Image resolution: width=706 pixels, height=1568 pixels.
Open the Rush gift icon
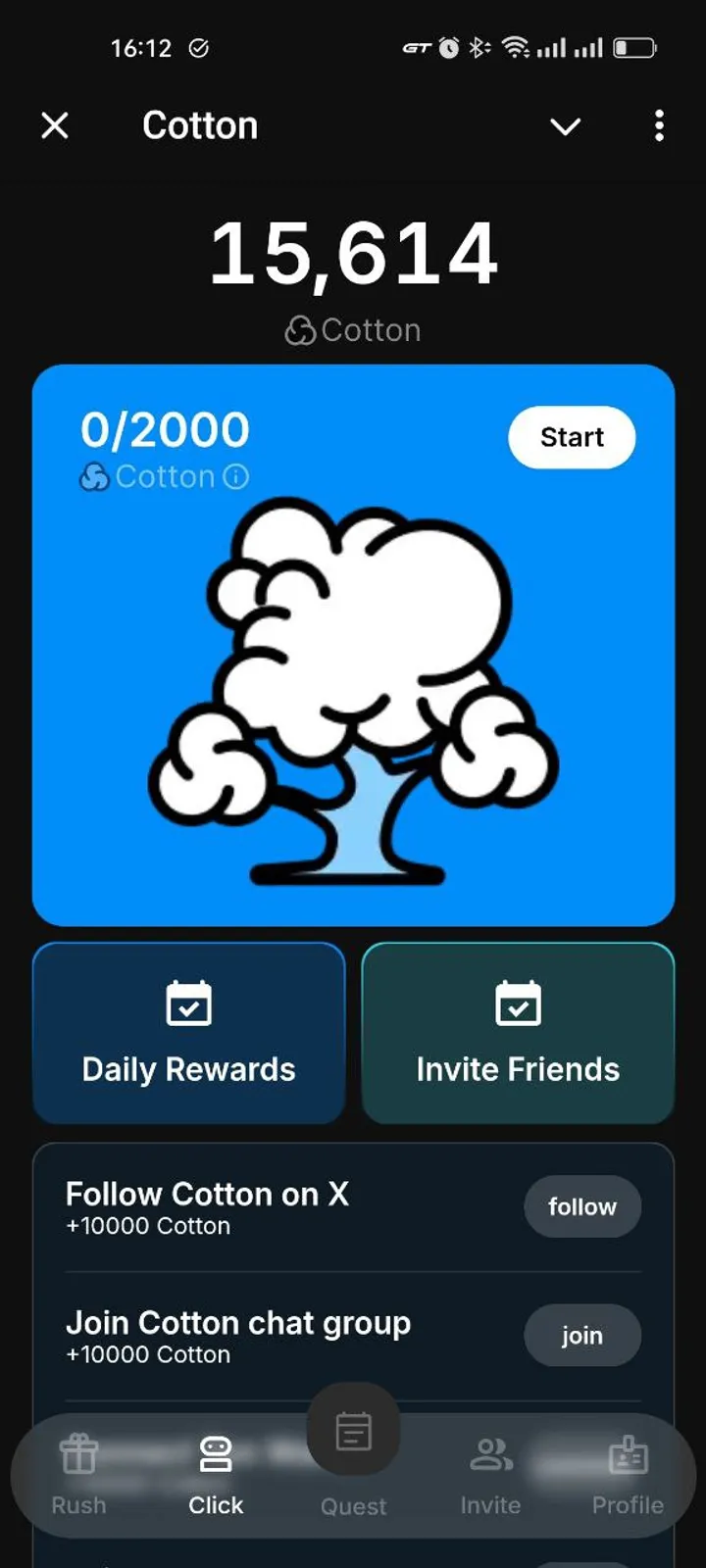tap(78, 1453)
